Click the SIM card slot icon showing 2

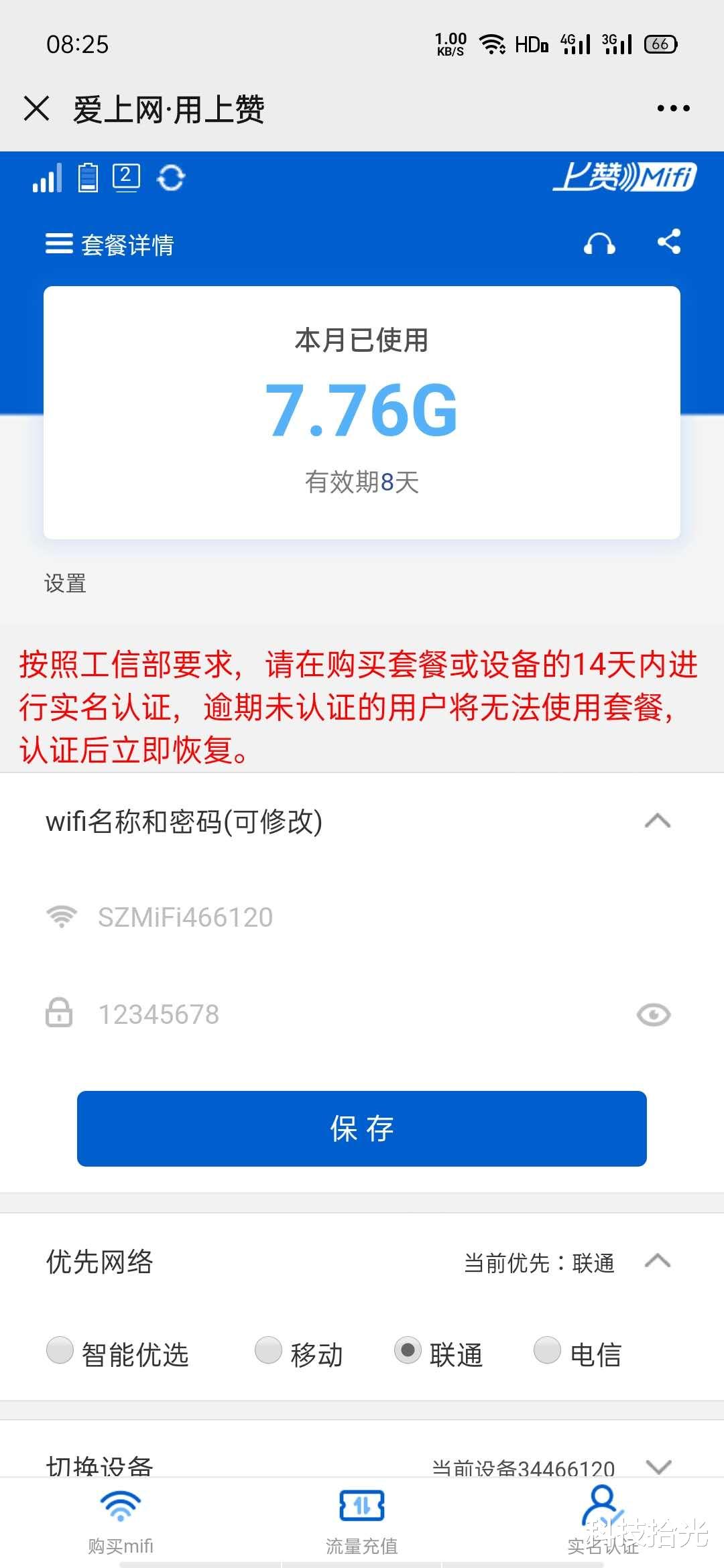click(125, 178)
